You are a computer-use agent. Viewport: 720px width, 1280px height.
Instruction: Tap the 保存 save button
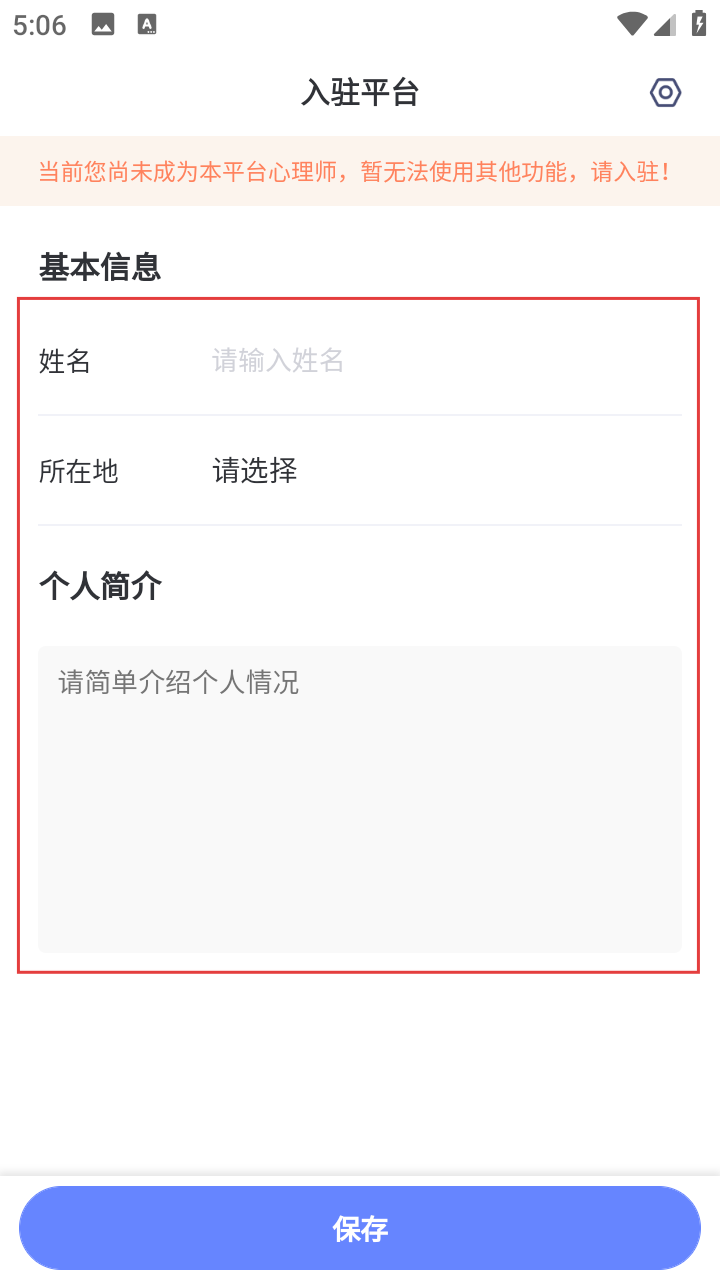point(360,1228)
